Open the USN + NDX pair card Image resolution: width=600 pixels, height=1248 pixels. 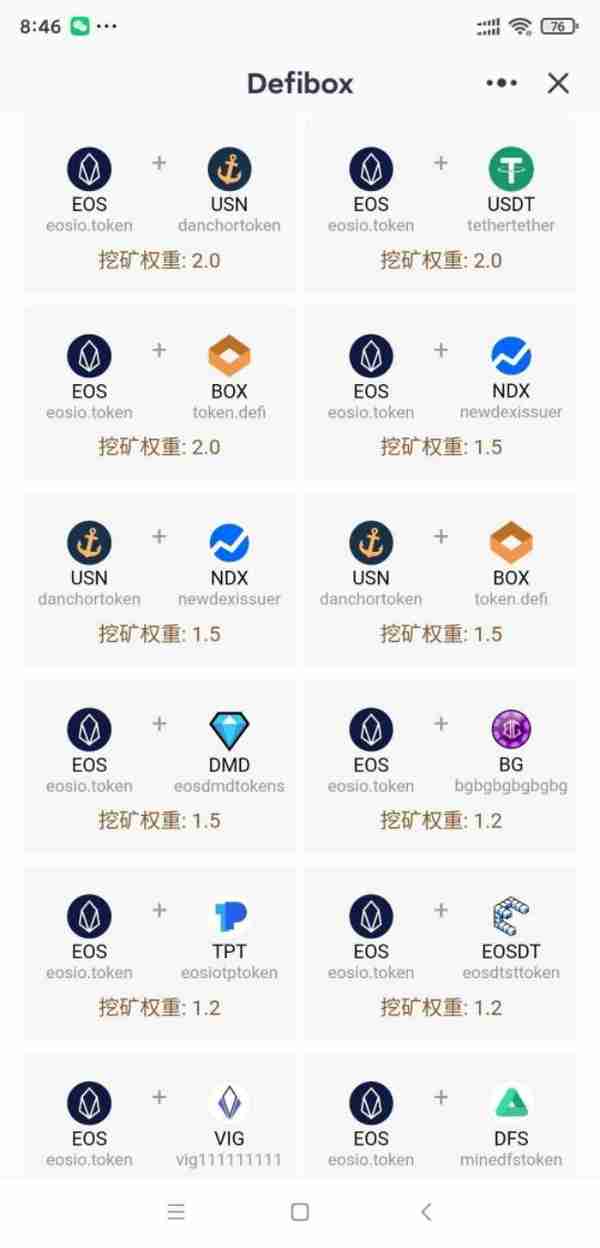click(159, 579)
